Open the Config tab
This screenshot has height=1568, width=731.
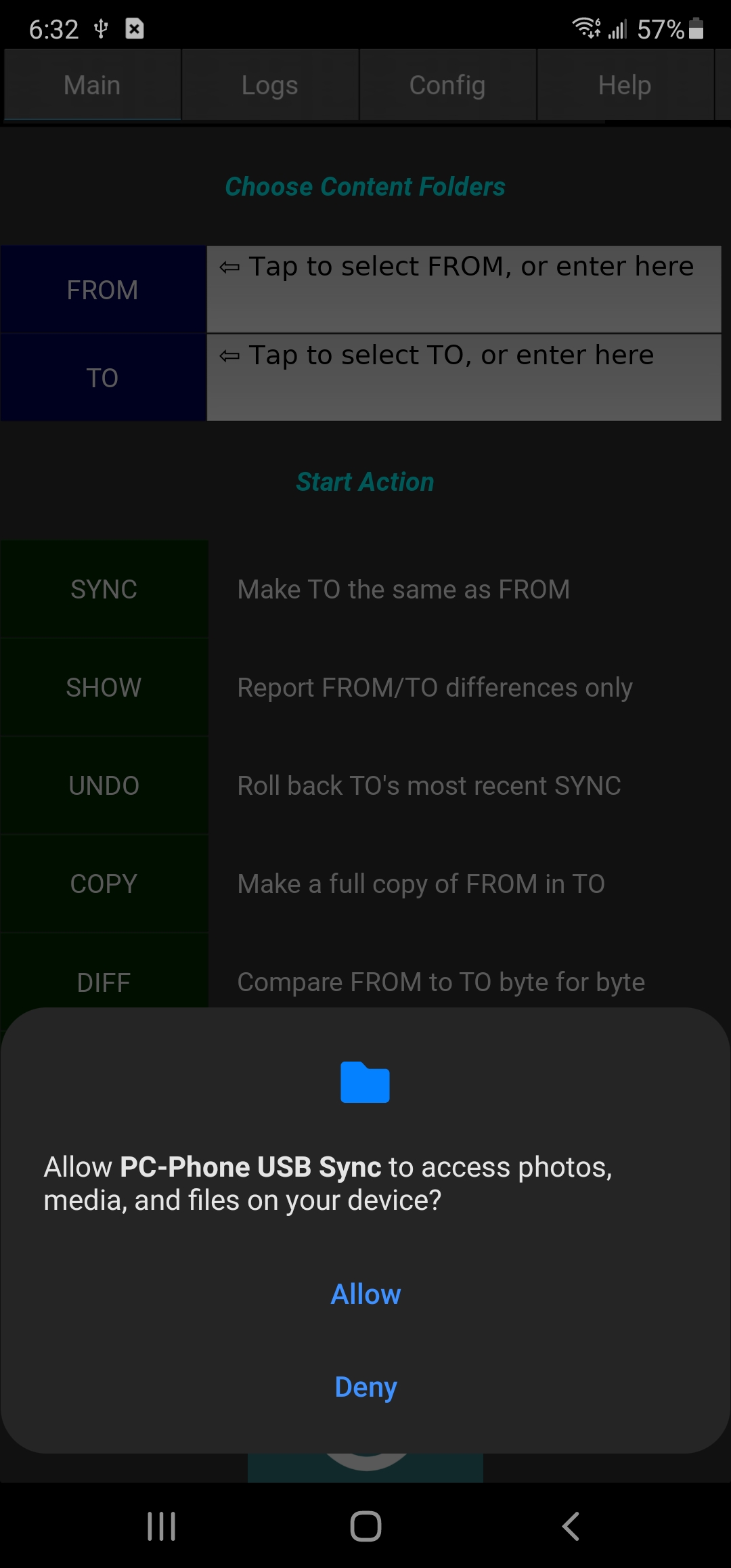point(447,85)
